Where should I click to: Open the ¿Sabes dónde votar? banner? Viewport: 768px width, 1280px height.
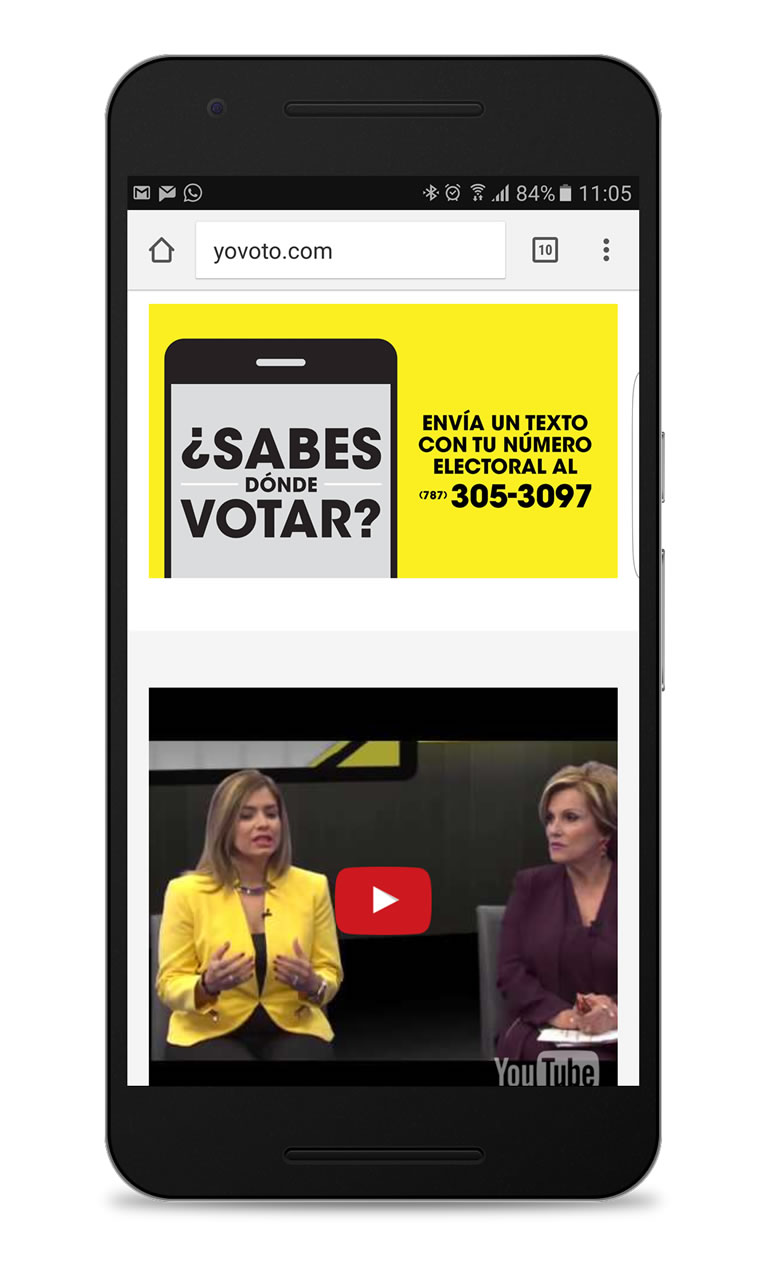click(383, 441)
